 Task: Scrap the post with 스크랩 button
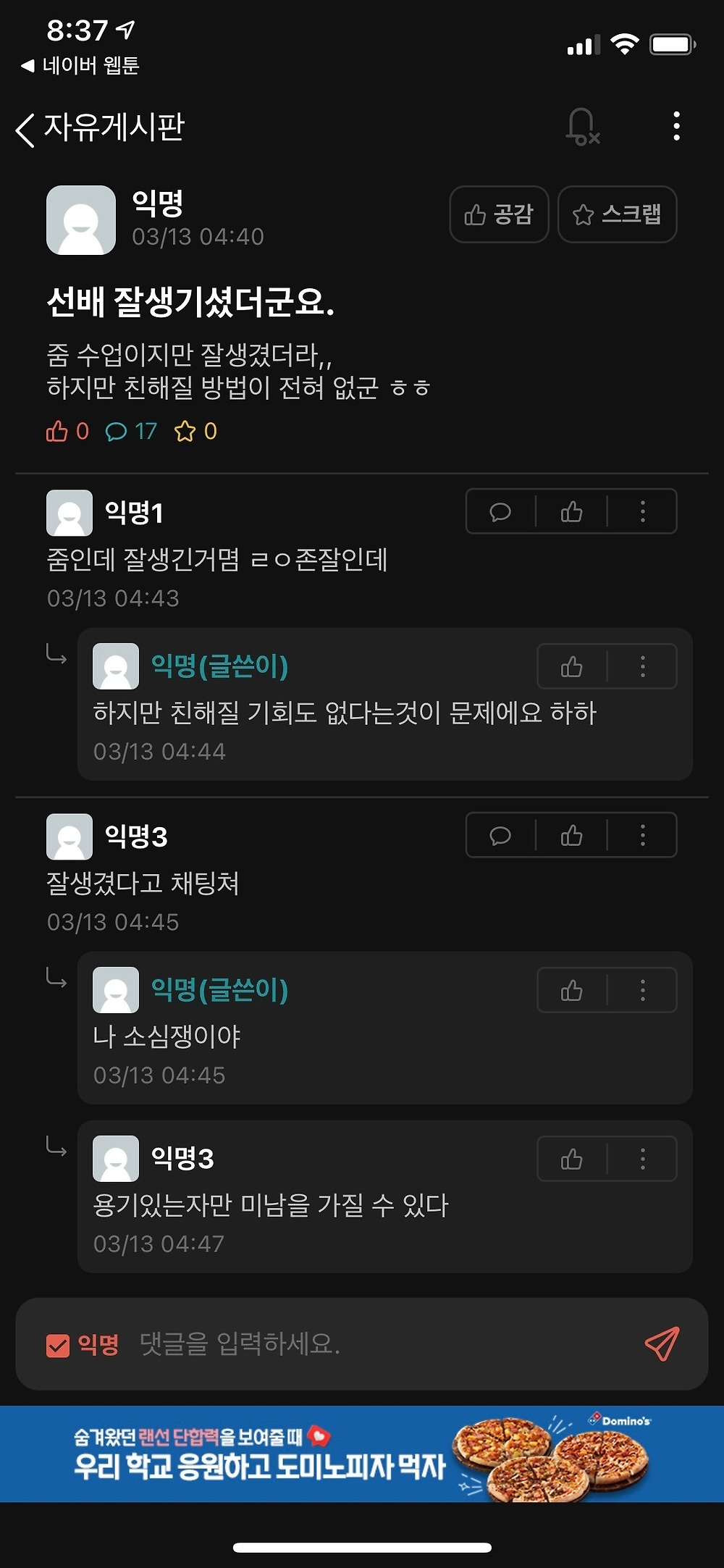pos(617,214)
